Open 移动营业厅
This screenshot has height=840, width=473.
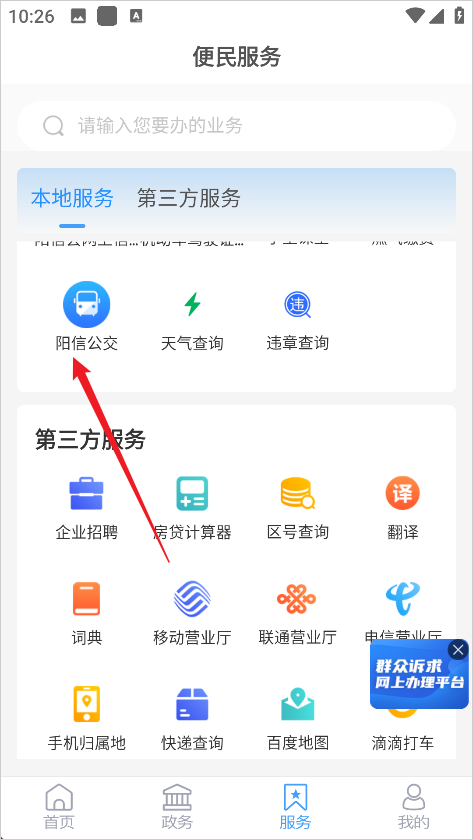coord(192,613)
